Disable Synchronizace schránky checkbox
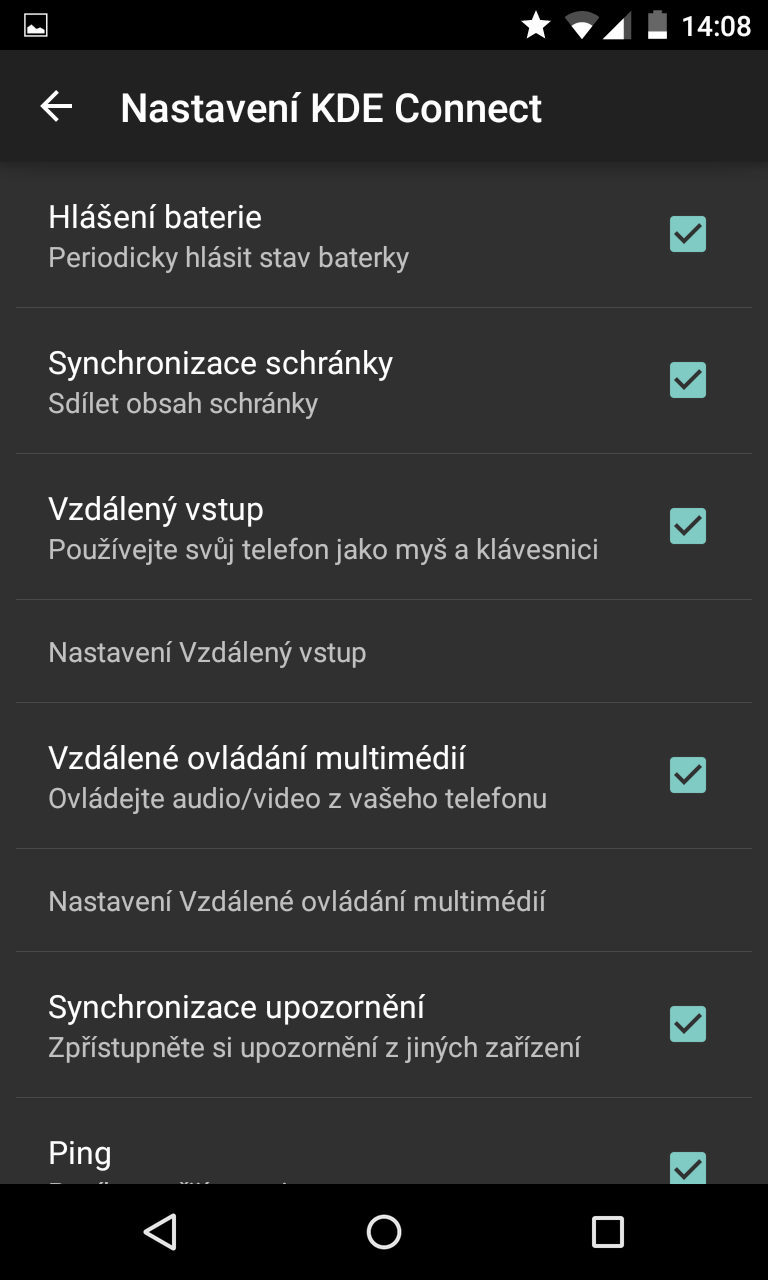Image resolution: width=768 pixels, height=1280 pixels. point(687,380)
